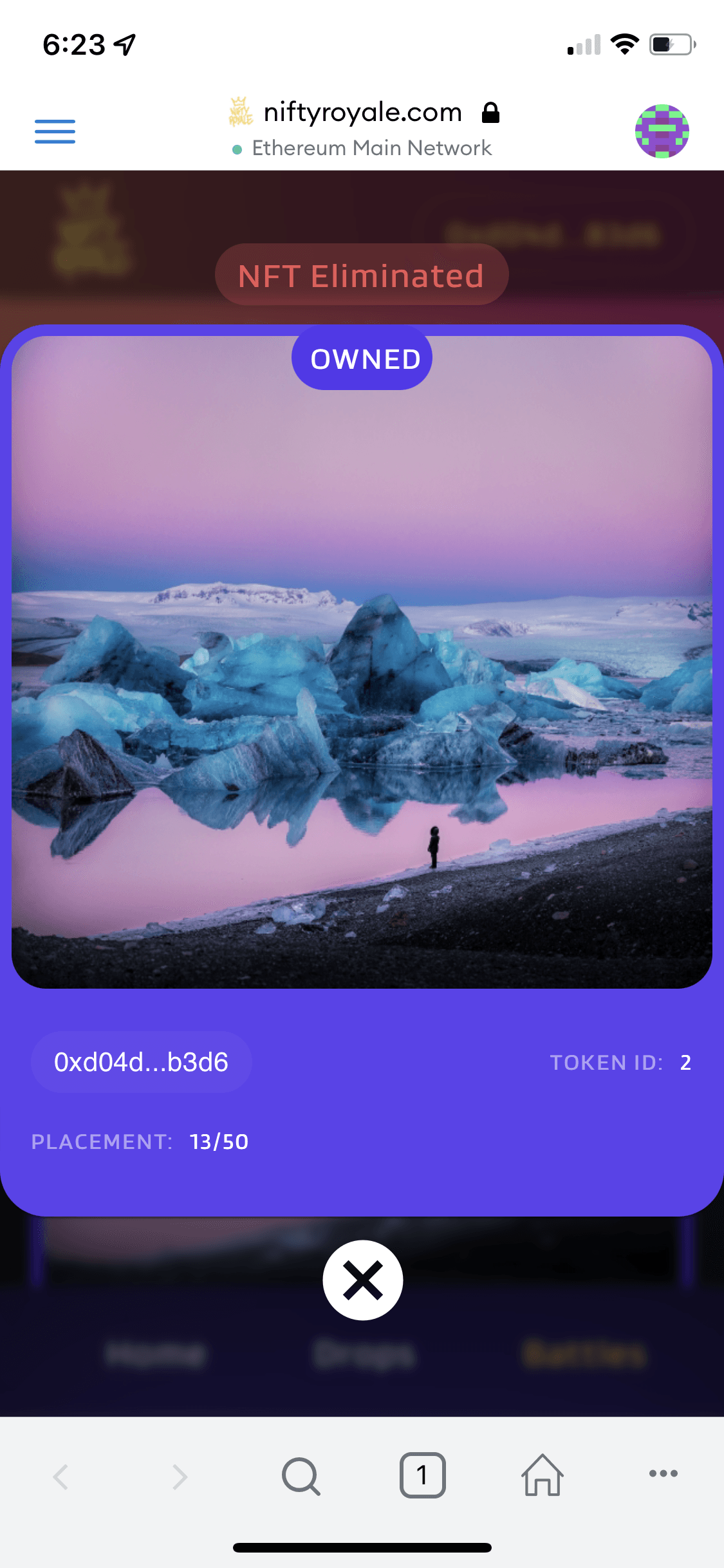
Task: Open the three-dot more options
Action: 663,1473
